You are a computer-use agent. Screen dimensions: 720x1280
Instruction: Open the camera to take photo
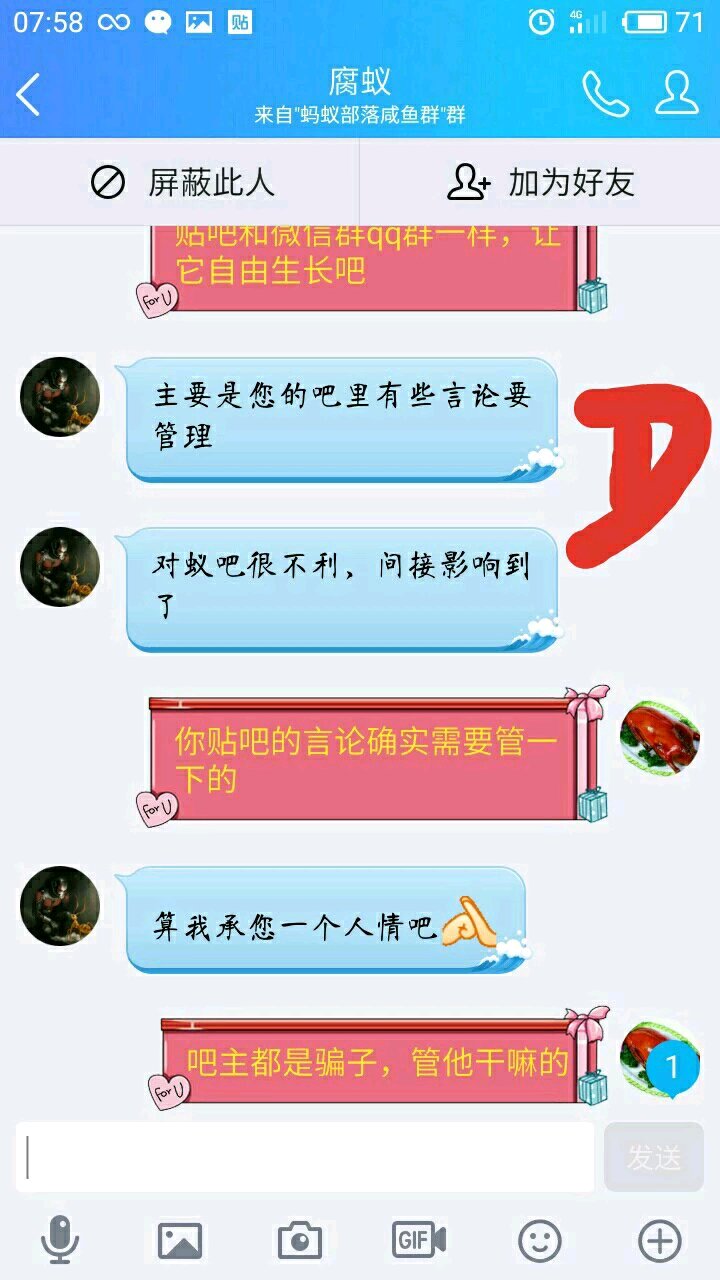coord(300,1241)
